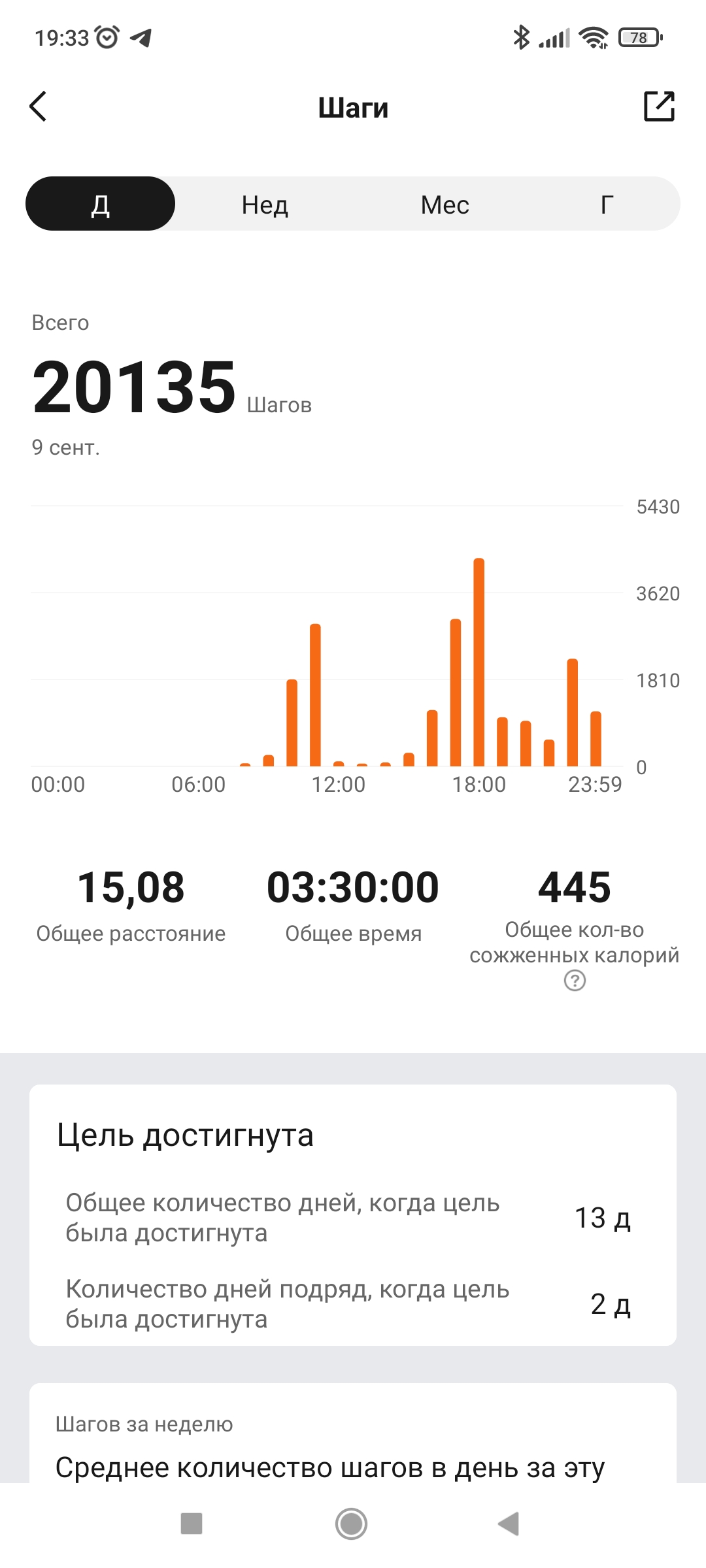The image size is (706, 1568).
Task: Open the help icon under сожженных калорий
Action: pos(574,980)
